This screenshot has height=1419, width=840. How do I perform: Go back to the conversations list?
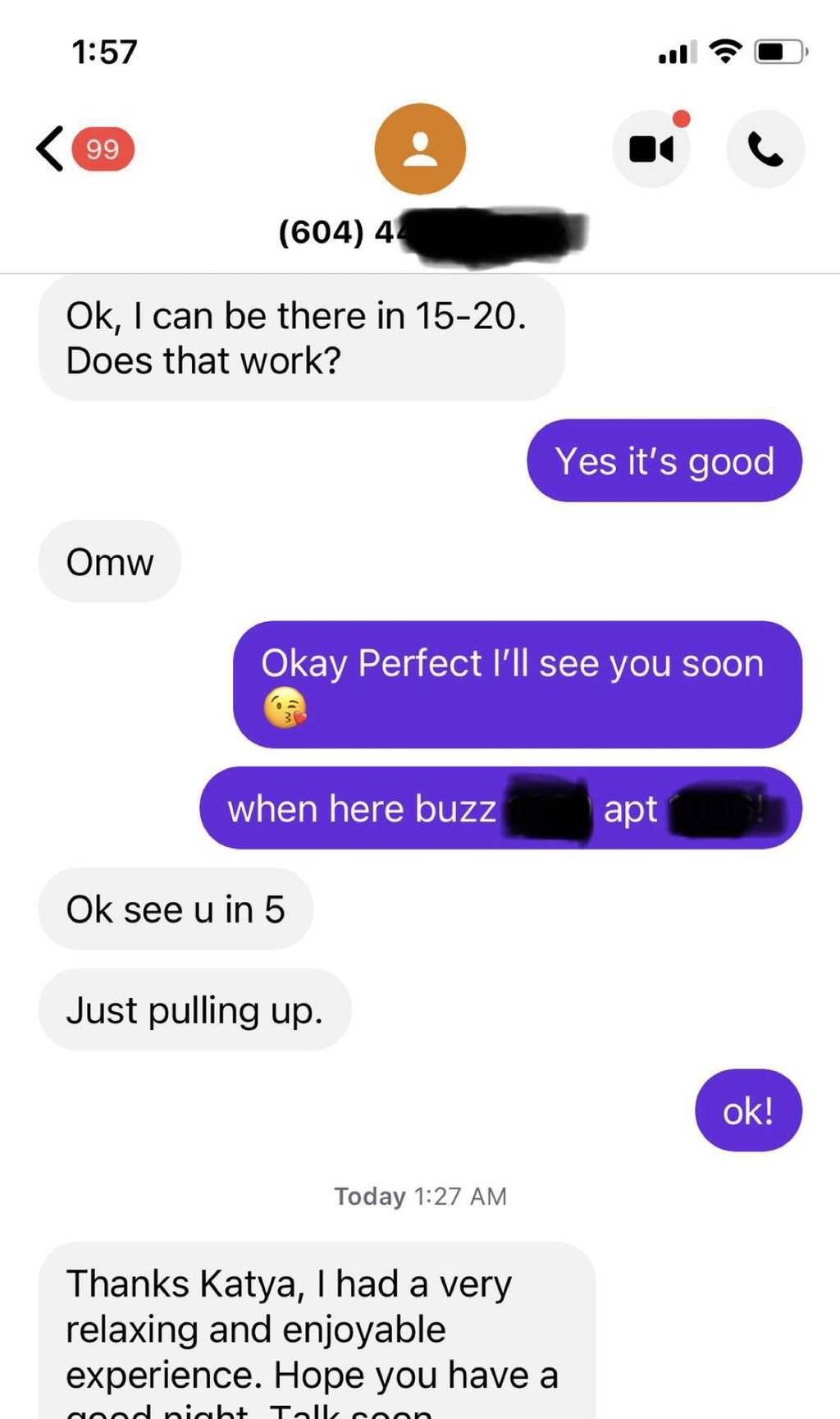(x=51, y=149)
